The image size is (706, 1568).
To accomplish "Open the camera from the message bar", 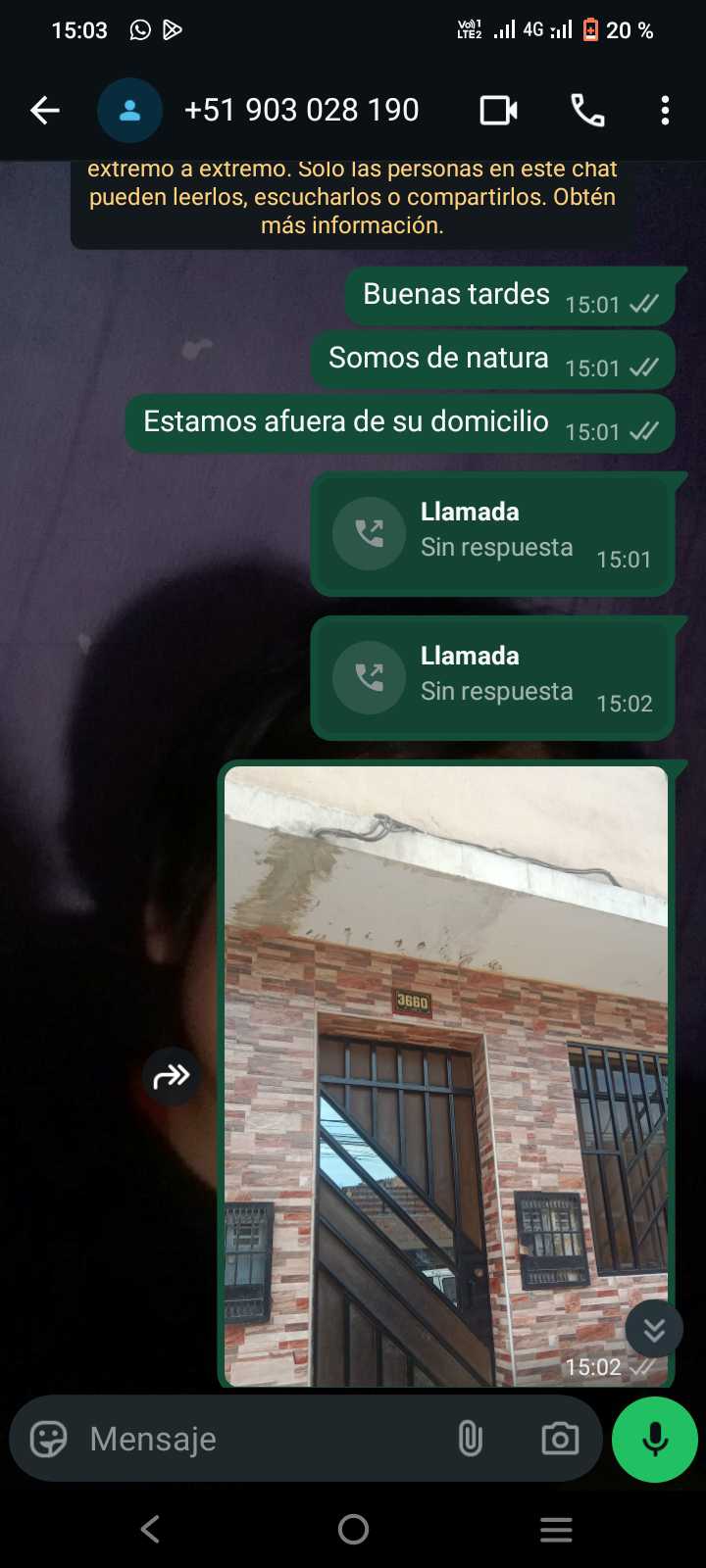I will pyautogui.click(x=560, y=1439).
